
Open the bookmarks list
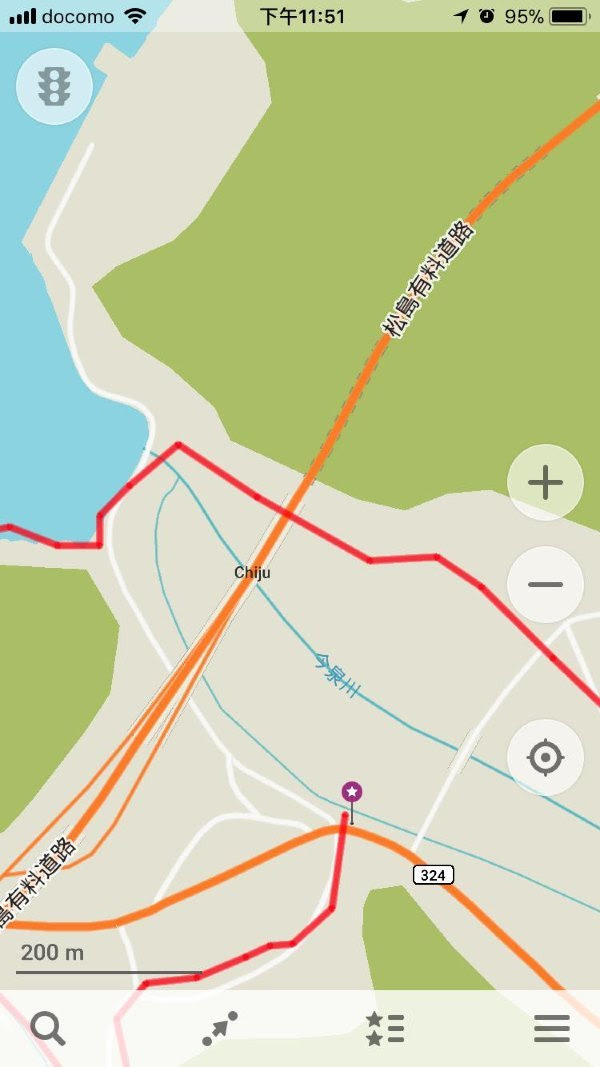[x=385, y=1028]
